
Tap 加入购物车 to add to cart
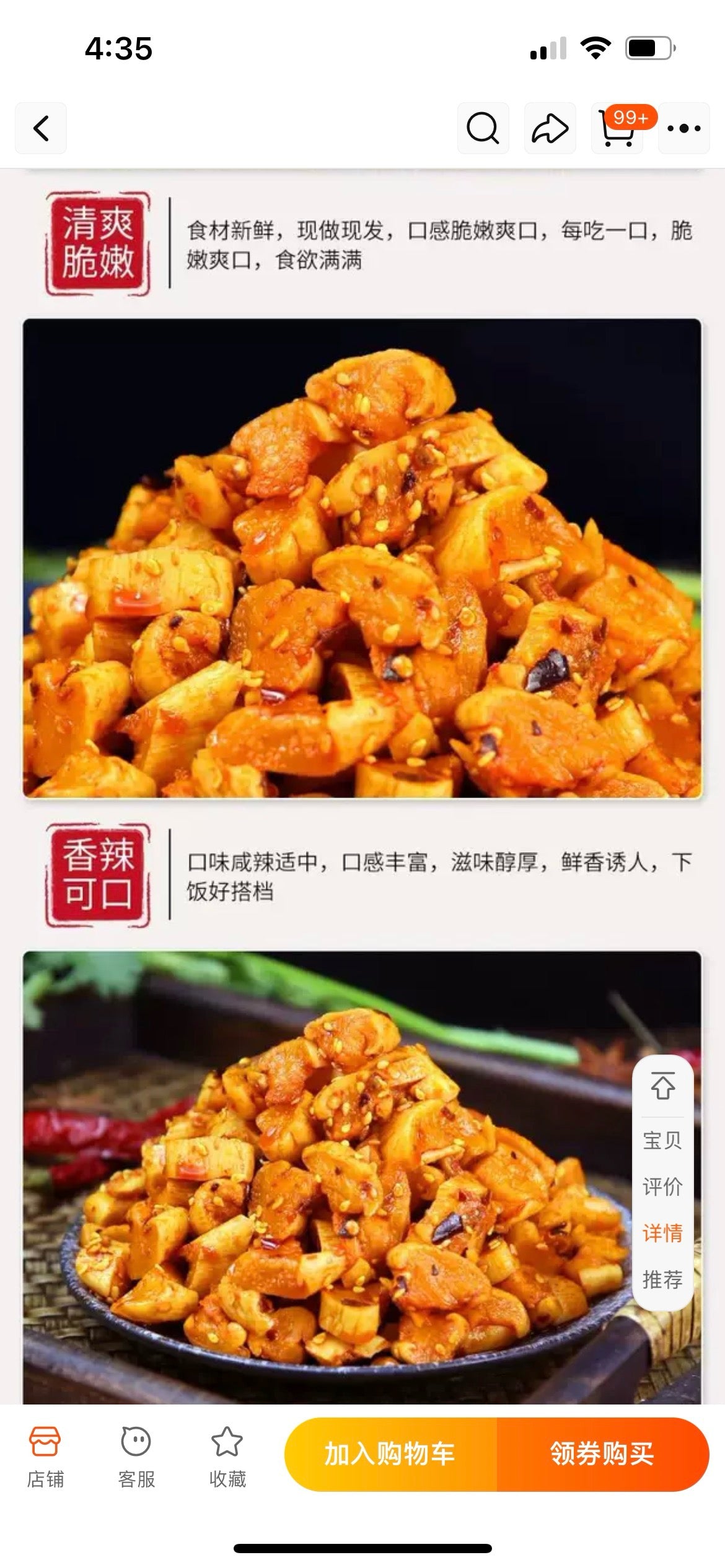click(x=390, y=1454)
